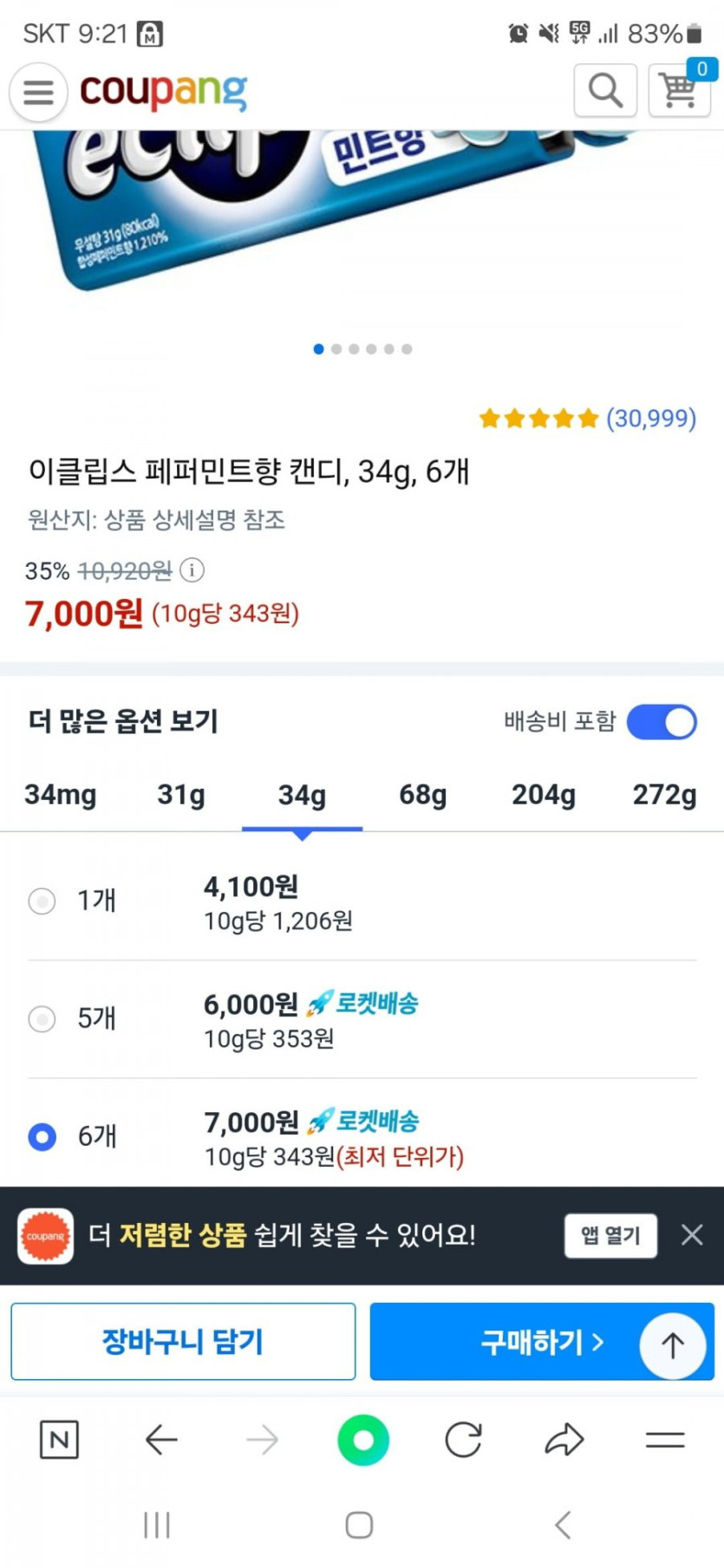Switch to the 34mg option tab
The height and width of the screenshot is (1568, 724).
pos(61,795)
